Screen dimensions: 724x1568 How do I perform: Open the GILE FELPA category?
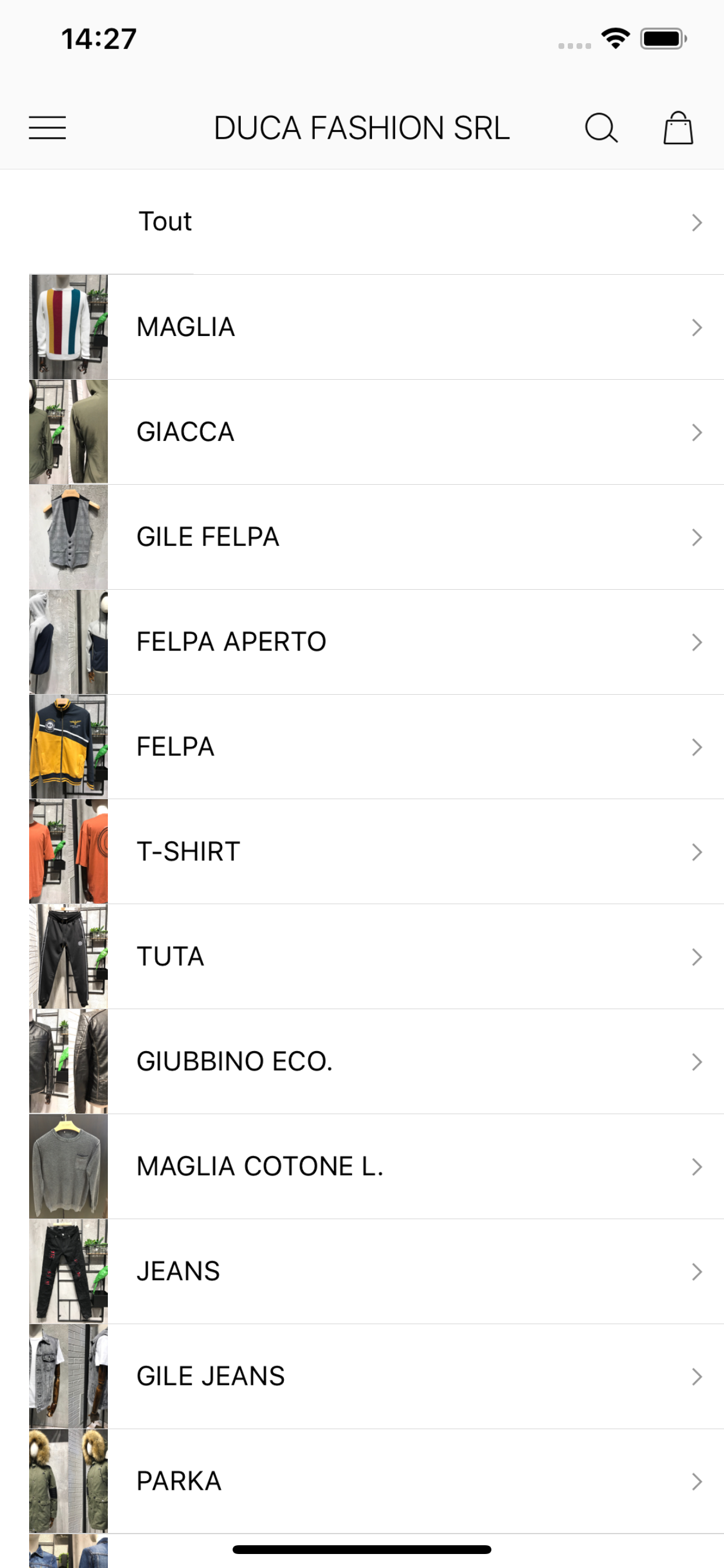[365, 537]
